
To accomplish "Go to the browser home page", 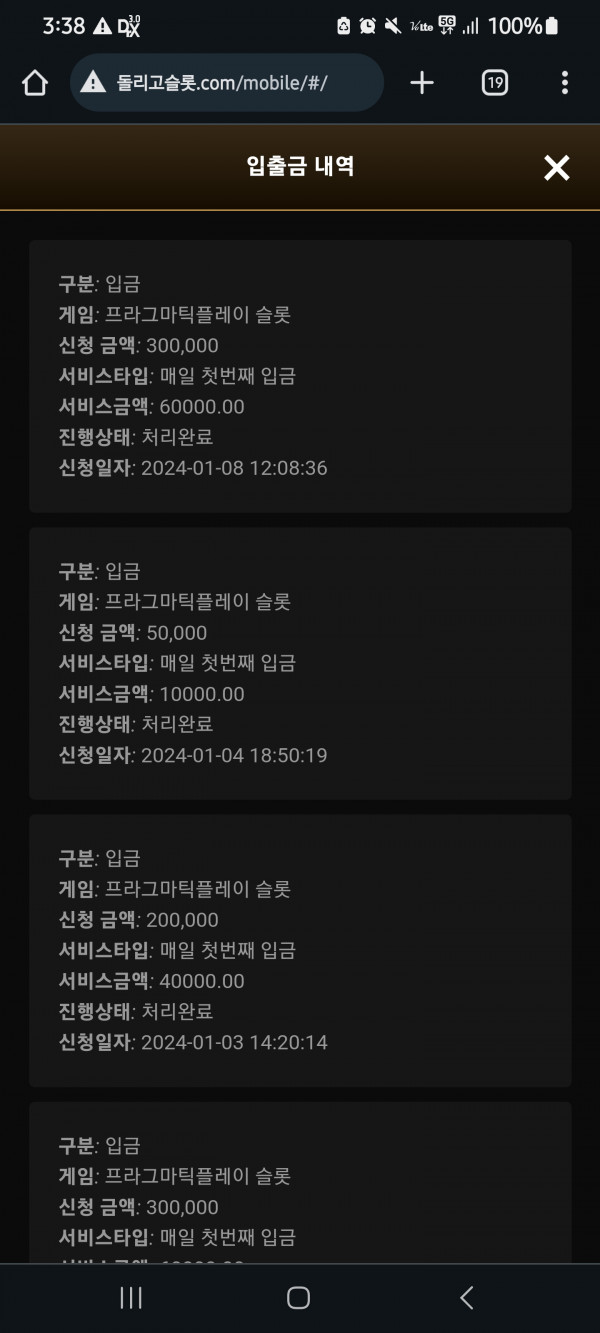I will coord(35,83).
